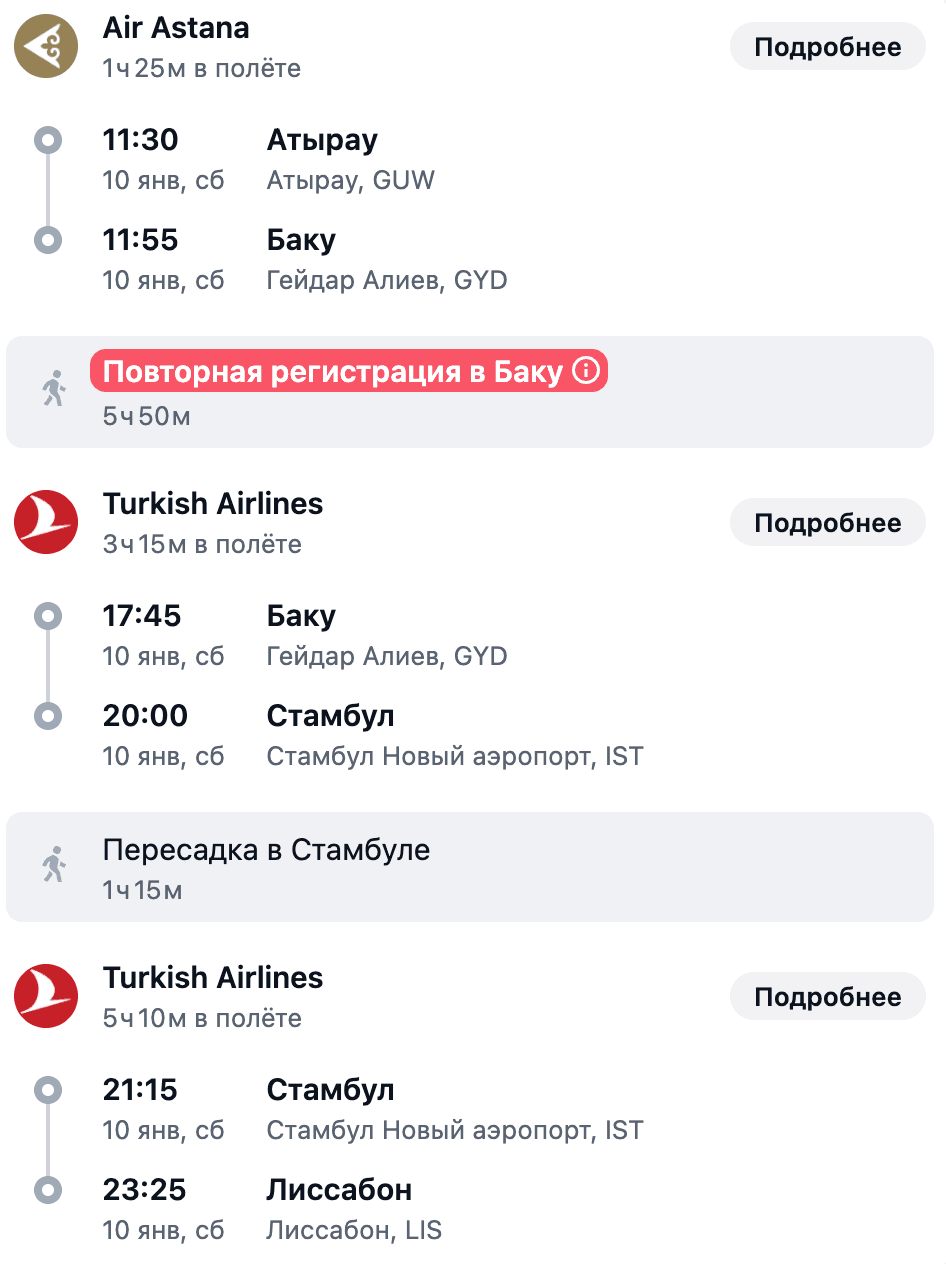Image resolution: width=946 pixels, height=1264 pixels.
Task: Expand the 'Повторная регистрация в Баку' warning badge
Action: coord(348,371)
